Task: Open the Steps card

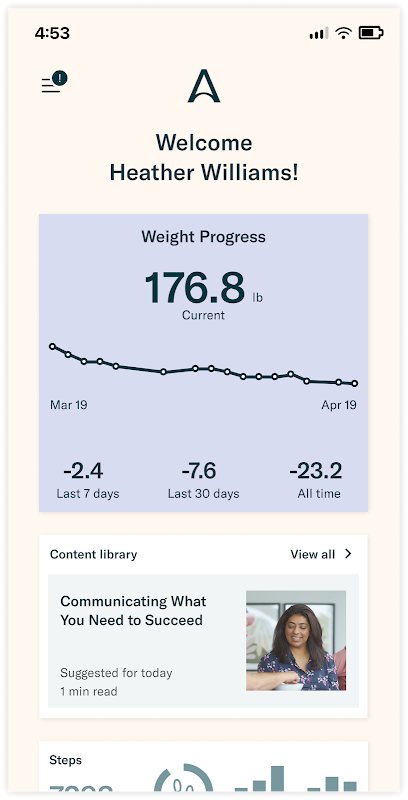Action: pyautogui.click(x=203, y=766)
